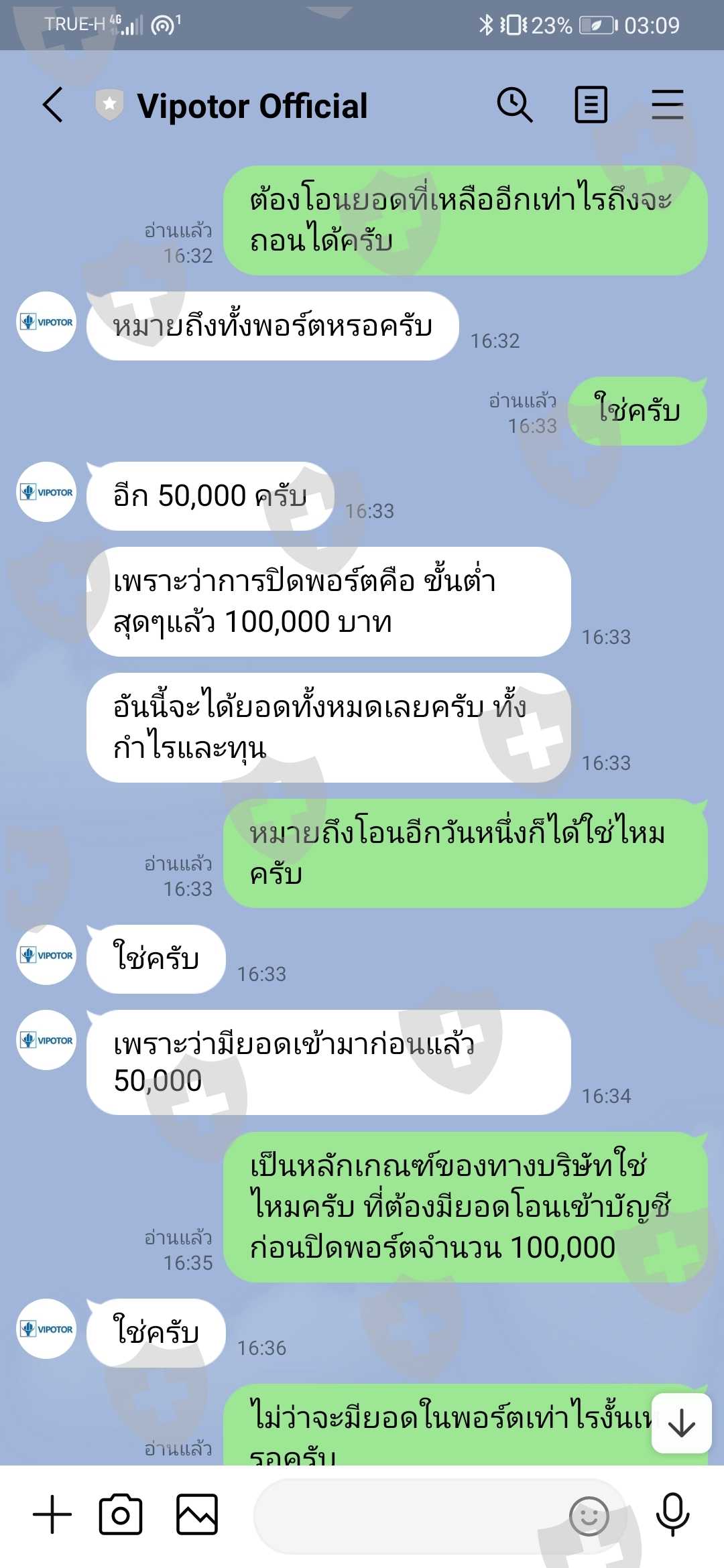Jump to latest message with down arrow
The width and height of the screenshot is (724, 1568).
click(x=682, y=1423)
